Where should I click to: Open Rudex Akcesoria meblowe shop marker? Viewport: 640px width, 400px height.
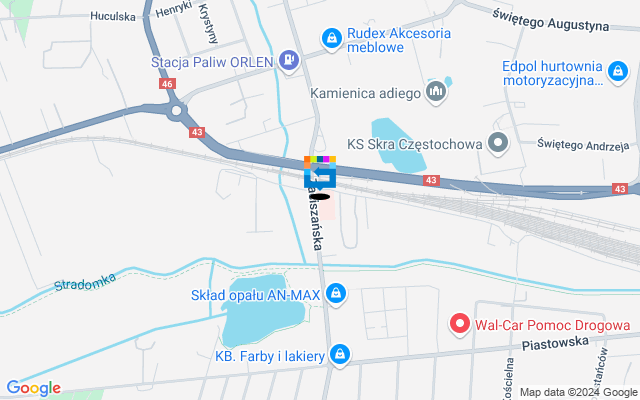tap(331, 38)
